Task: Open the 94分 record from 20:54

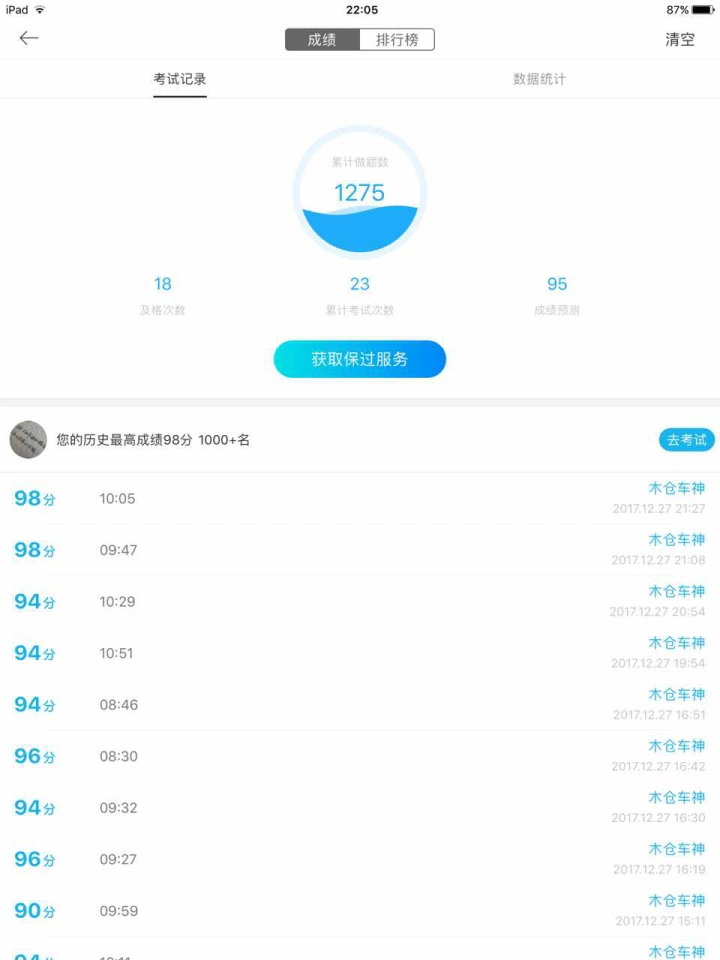Action: click(x=360, y=601)
